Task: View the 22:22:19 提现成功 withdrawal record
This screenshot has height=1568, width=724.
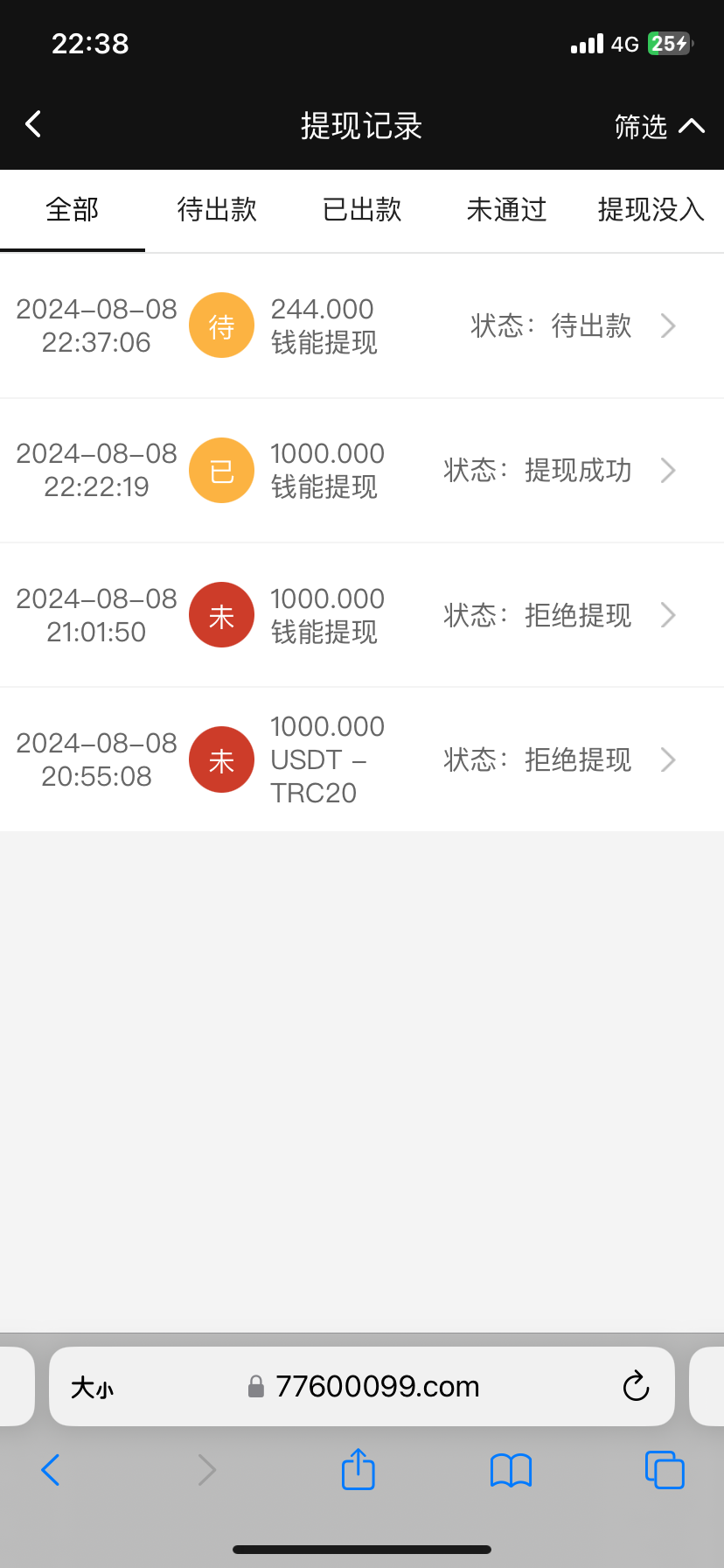Action: (x=362, y=471)
